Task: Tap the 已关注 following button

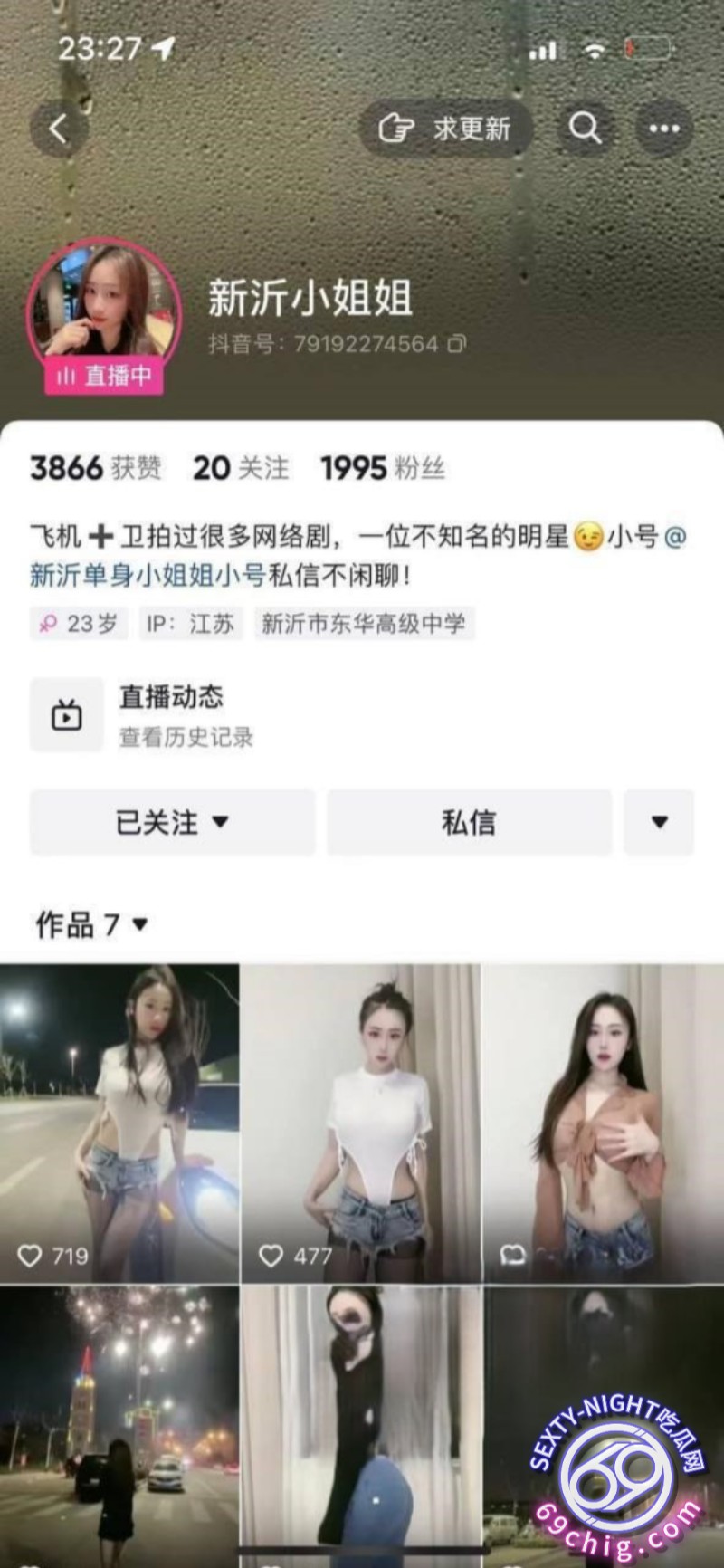Action: pyautogui.click(x=172, y=822)
